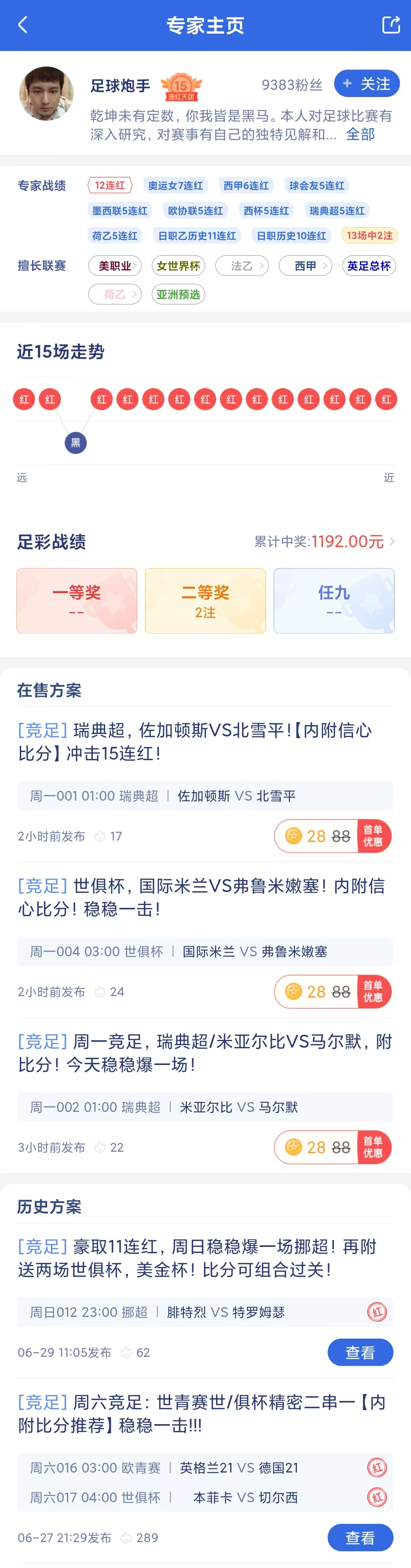The image size is (411, 1568).
Task: Go back from expert homepage
Action: [x=23, y=25]
